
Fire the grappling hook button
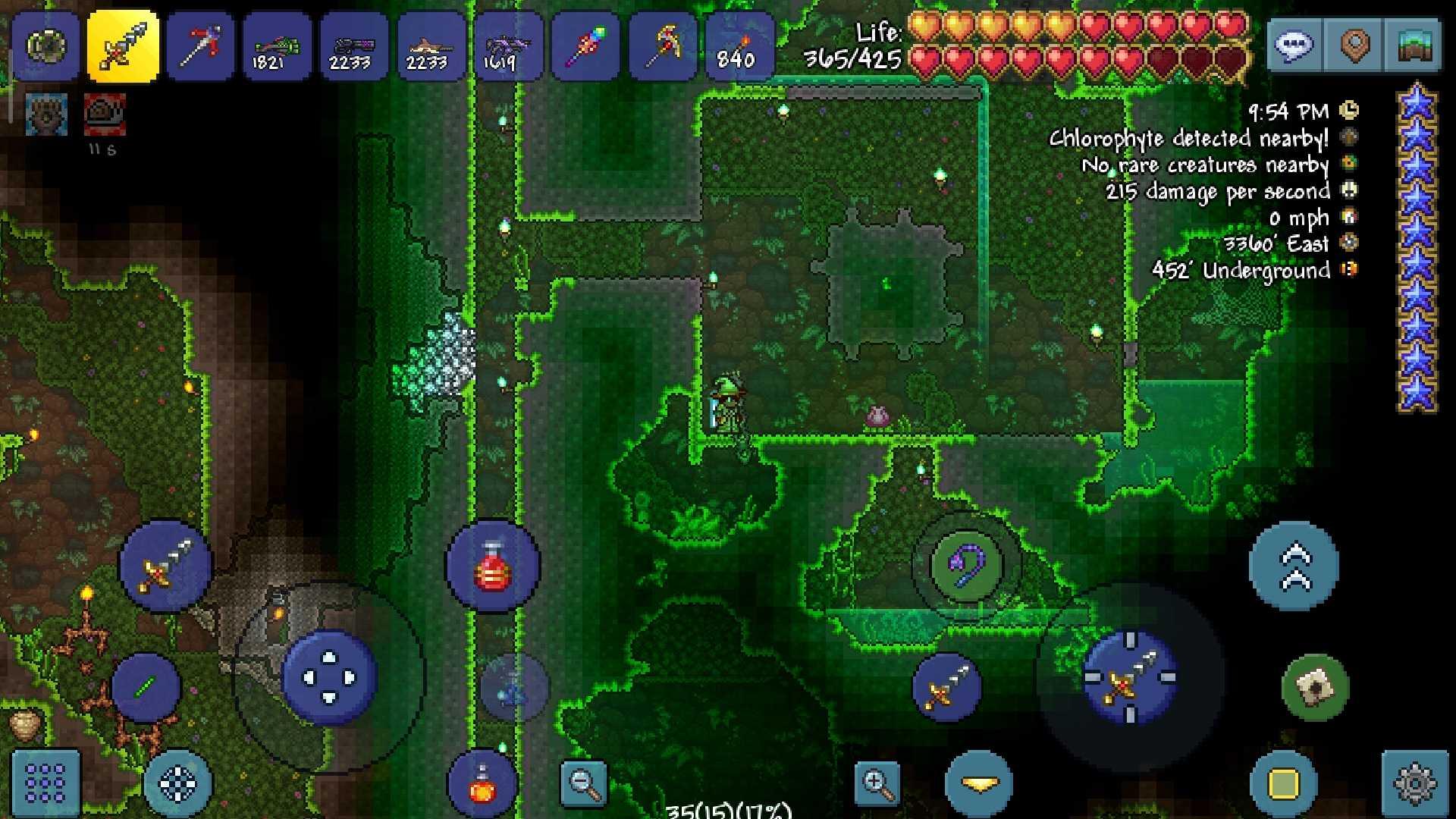pyautogui.click(x=966, y=566)
